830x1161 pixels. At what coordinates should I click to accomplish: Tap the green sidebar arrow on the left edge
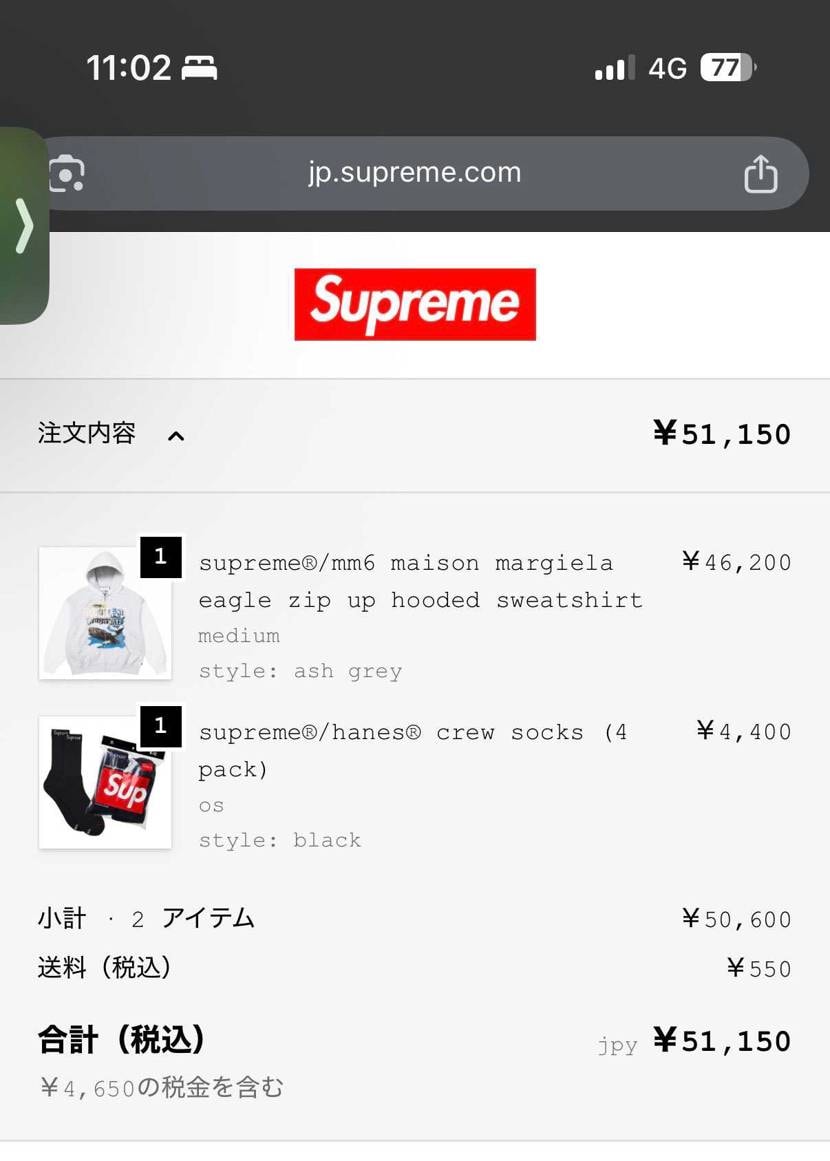click(x=26, y=226)
